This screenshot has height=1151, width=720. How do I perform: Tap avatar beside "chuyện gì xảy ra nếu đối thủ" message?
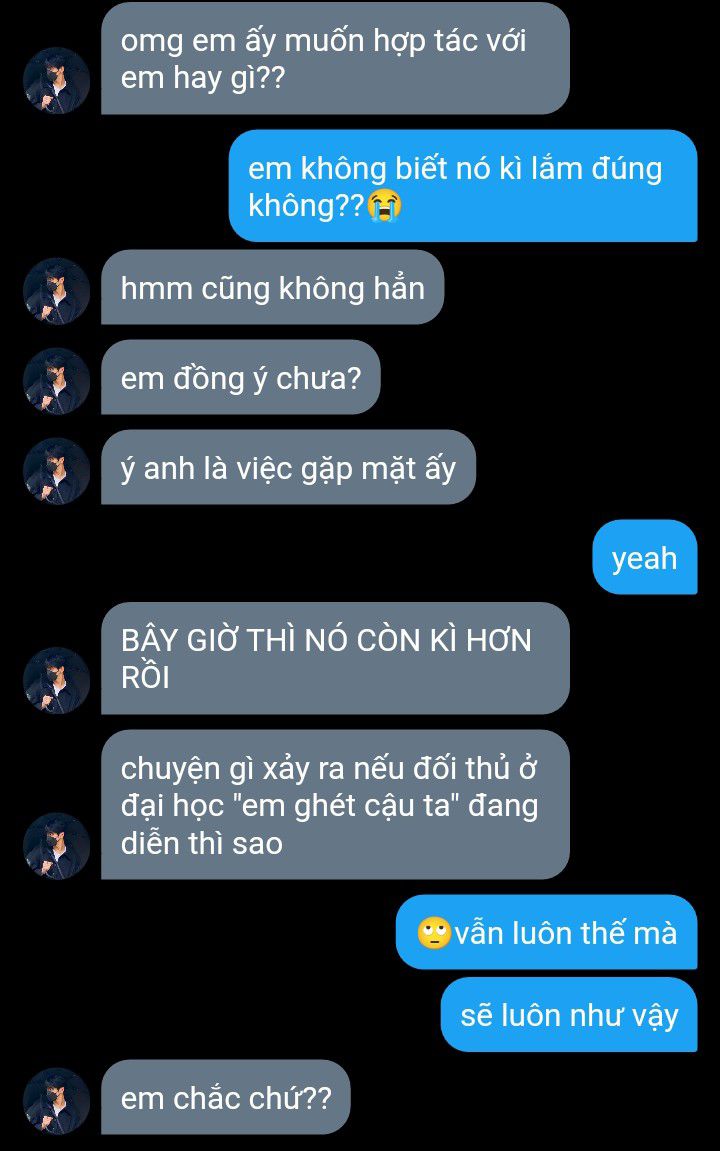point(56,845)
